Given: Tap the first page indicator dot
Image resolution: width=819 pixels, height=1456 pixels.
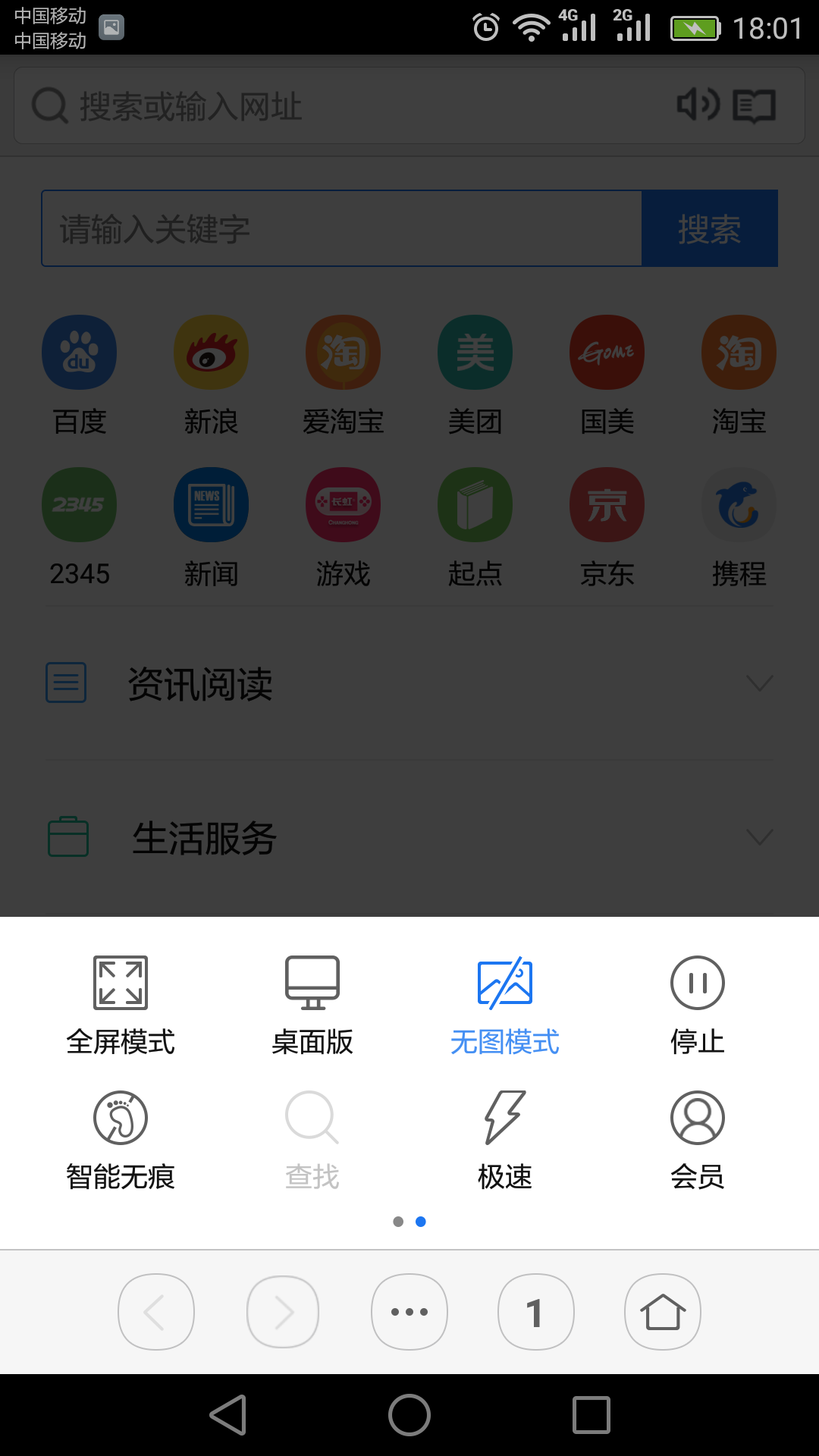Looking at the screenshot, I should 398,1222.
